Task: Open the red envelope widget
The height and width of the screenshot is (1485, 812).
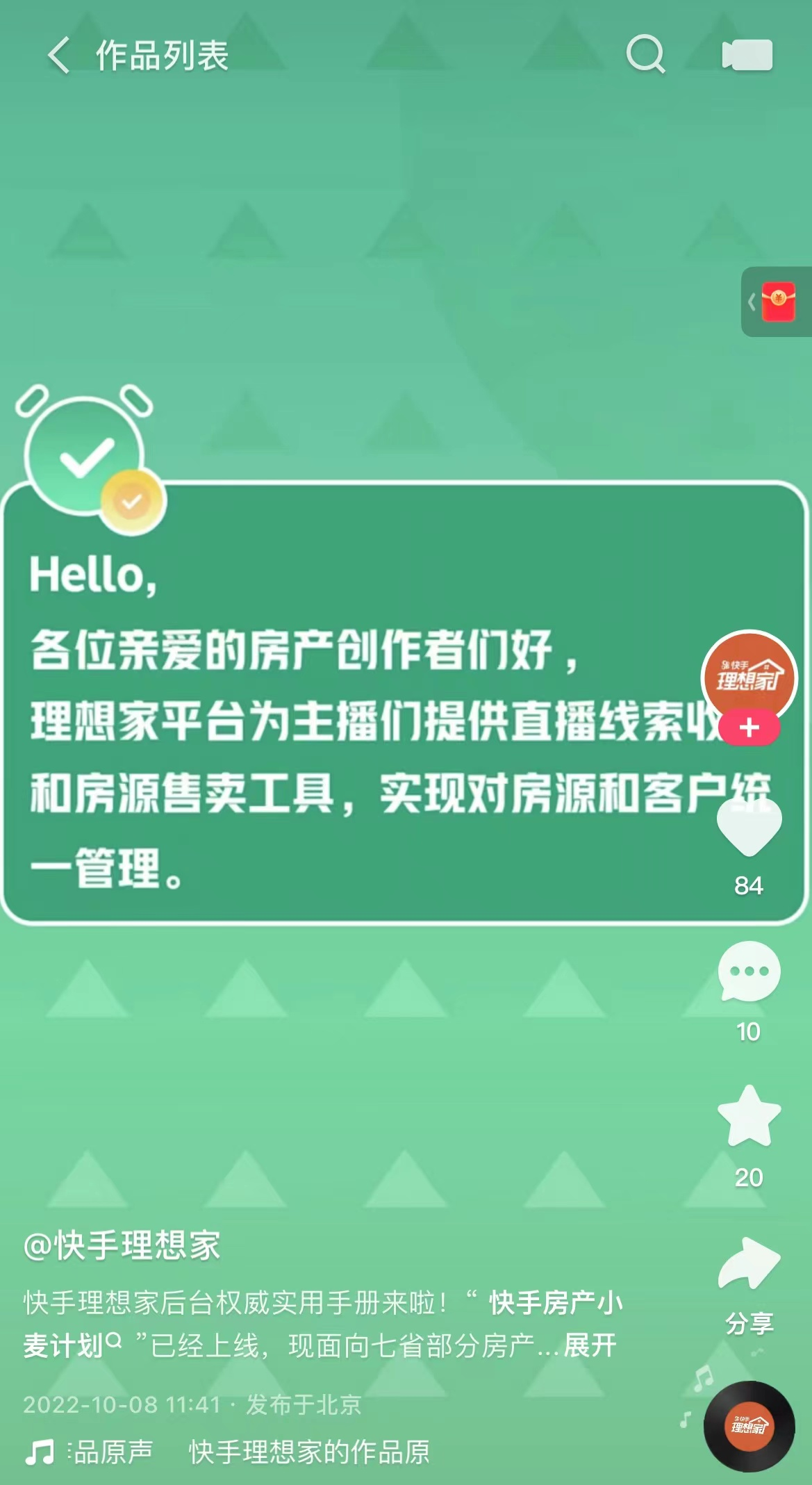Action: coord(778,302)
